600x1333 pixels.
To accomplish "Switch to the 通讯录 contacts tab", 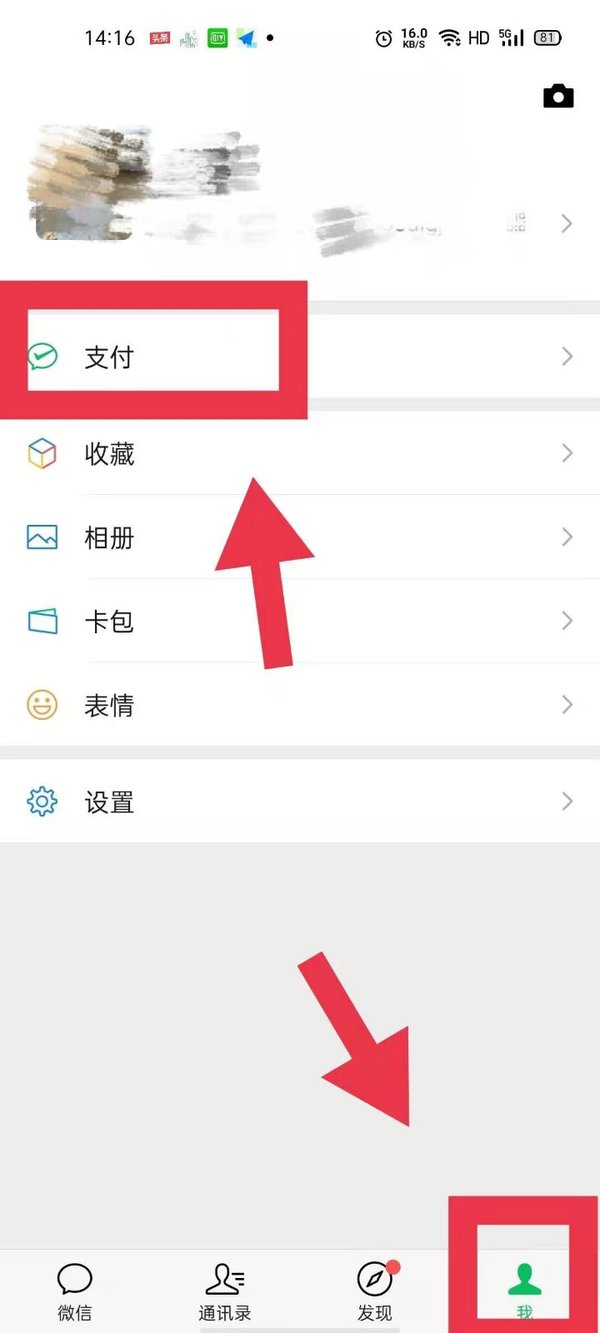I will coord(225,1290).
